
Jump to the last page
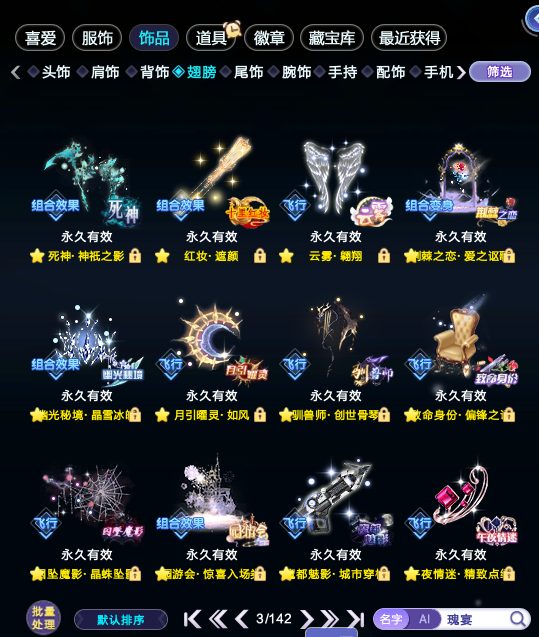pos(356,619)
